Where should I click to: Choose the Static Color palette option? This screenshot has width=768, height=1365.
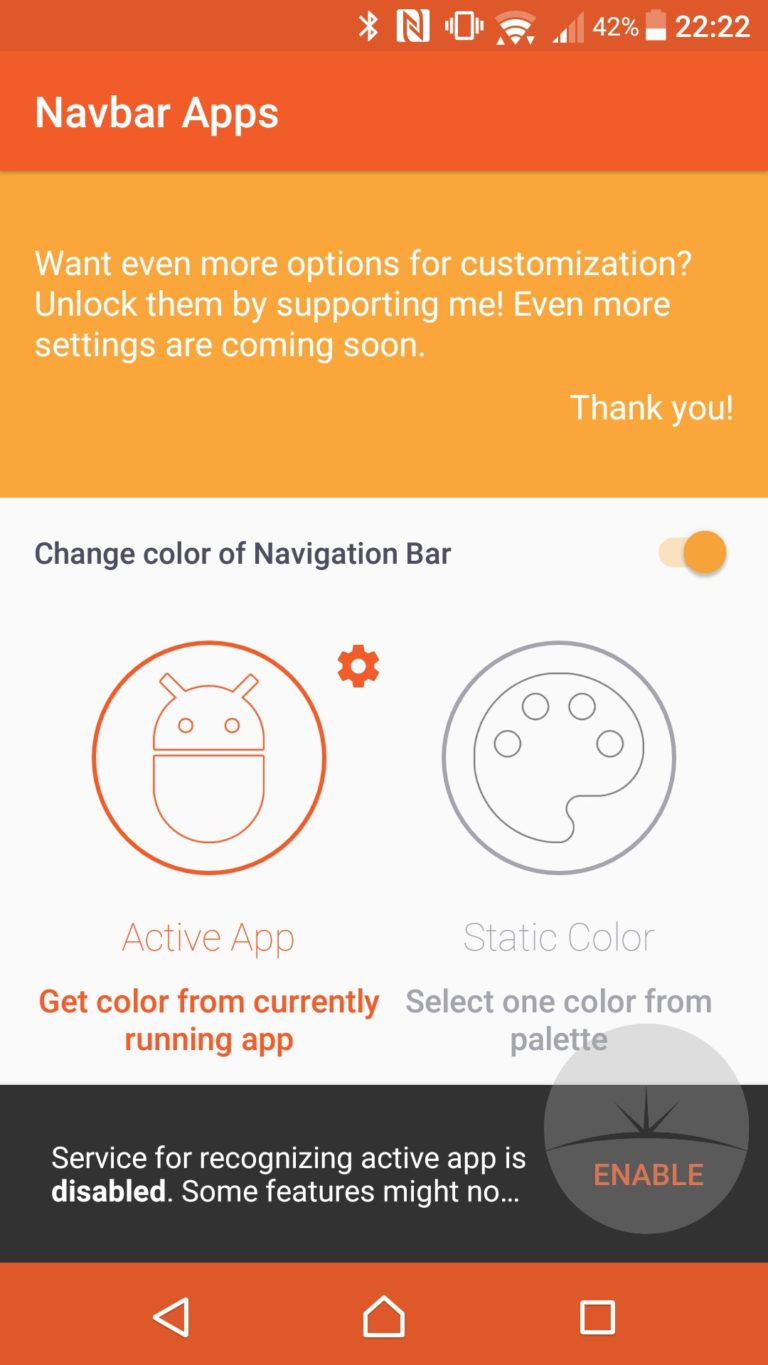click(559, 757)
